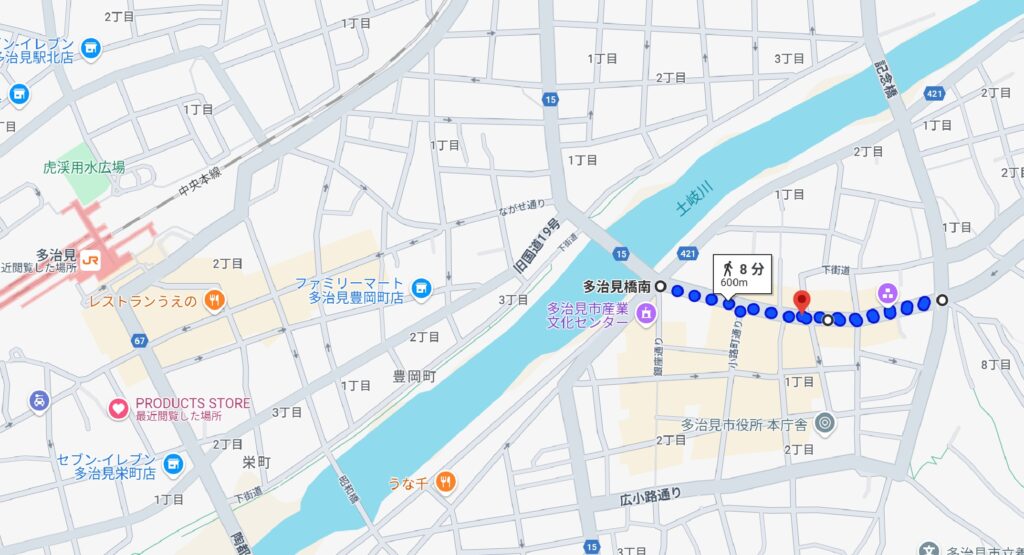Viewport: 1024px width, 555px height.
Task: Tap the 多治見 JR station icon
Action: (90, 259)
